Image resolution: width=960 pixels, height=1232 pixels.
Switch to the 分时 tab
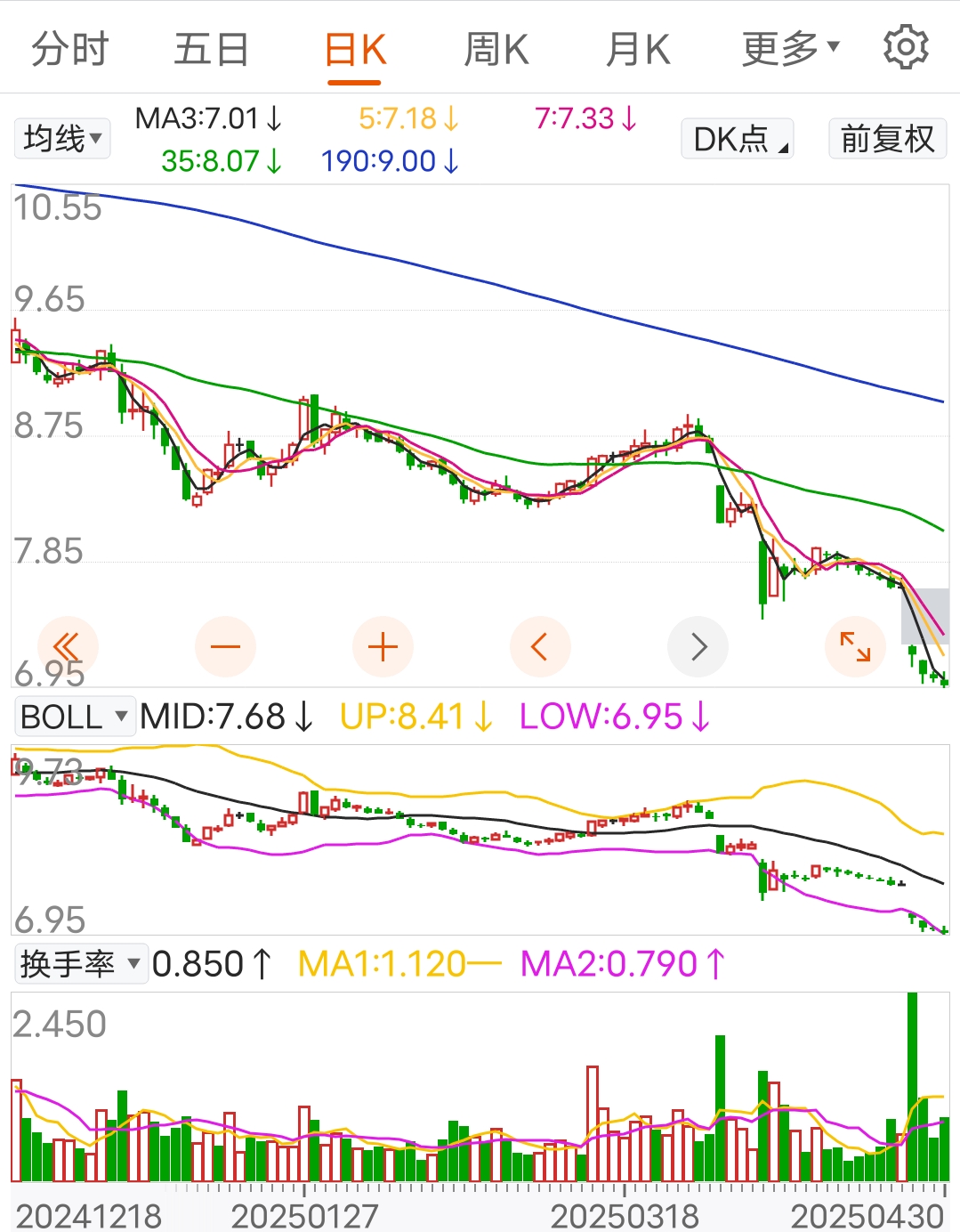click(69, 49)
